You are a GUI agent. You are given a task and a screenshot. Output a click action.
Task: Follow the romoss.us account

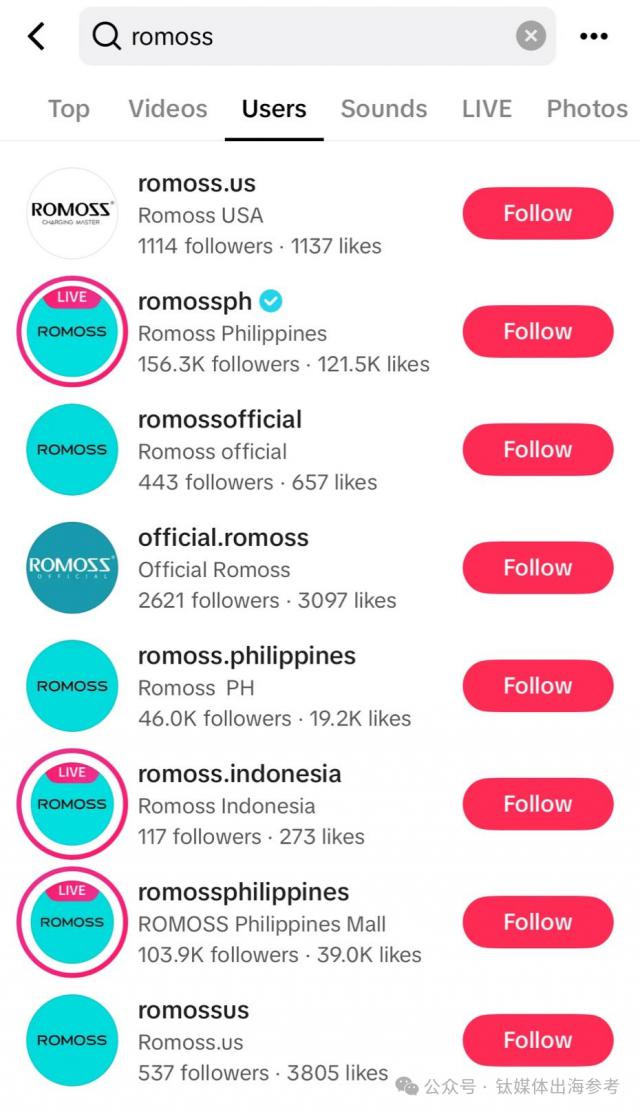[x=537, y=214]
